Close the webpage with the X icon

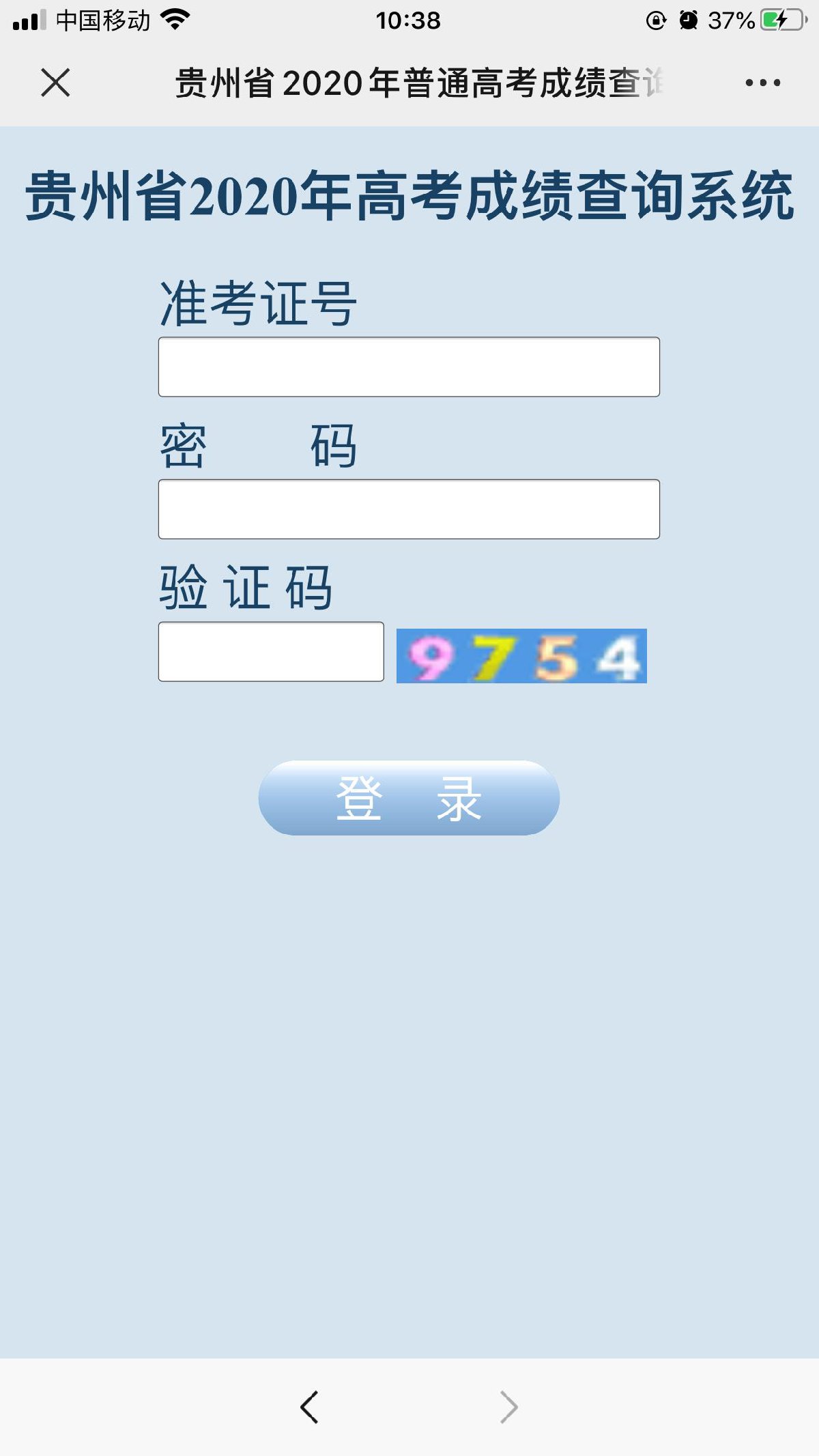(x=55, y=83)
